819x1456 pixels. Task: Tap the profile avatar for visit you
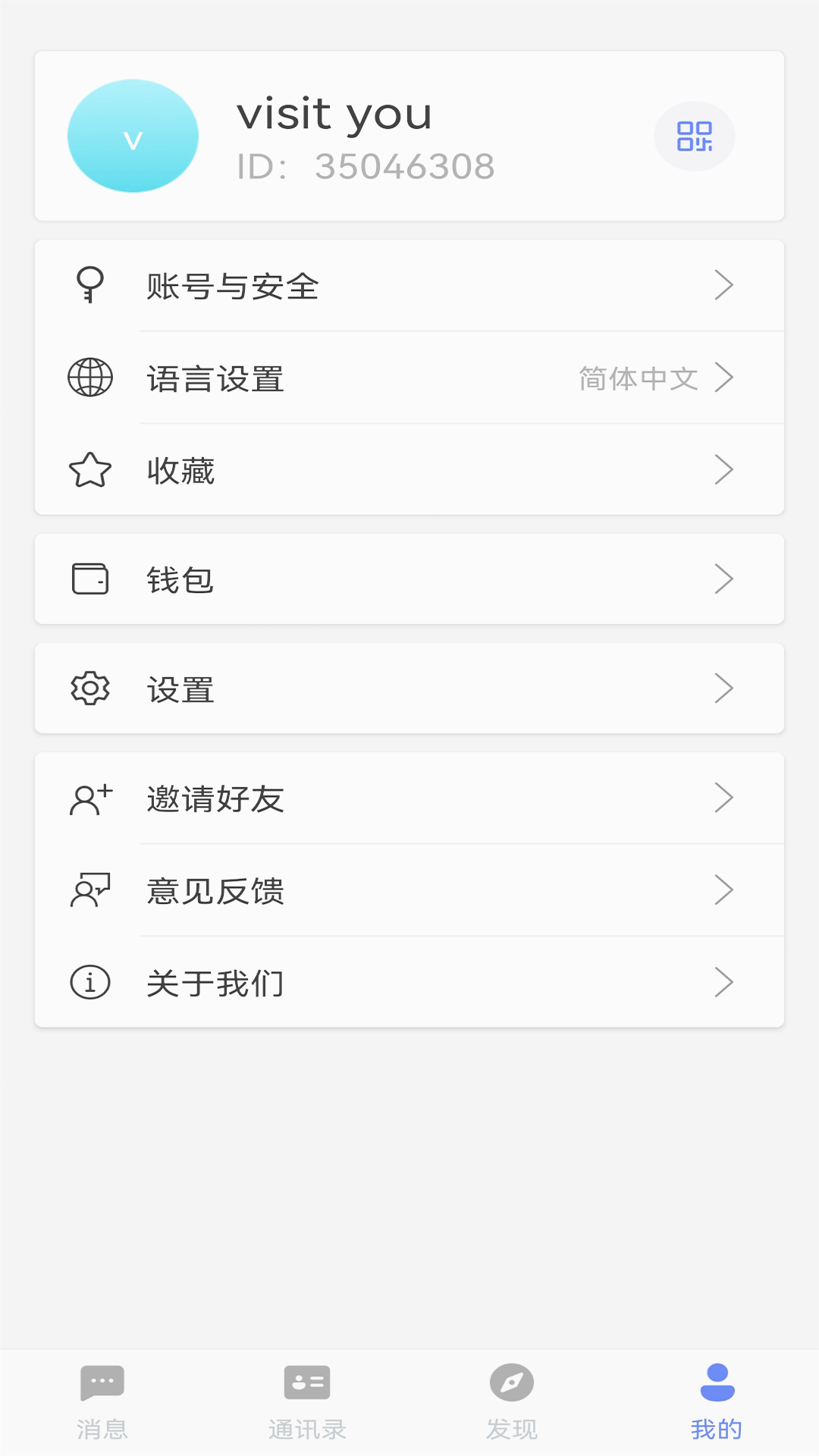click(133, 136)
